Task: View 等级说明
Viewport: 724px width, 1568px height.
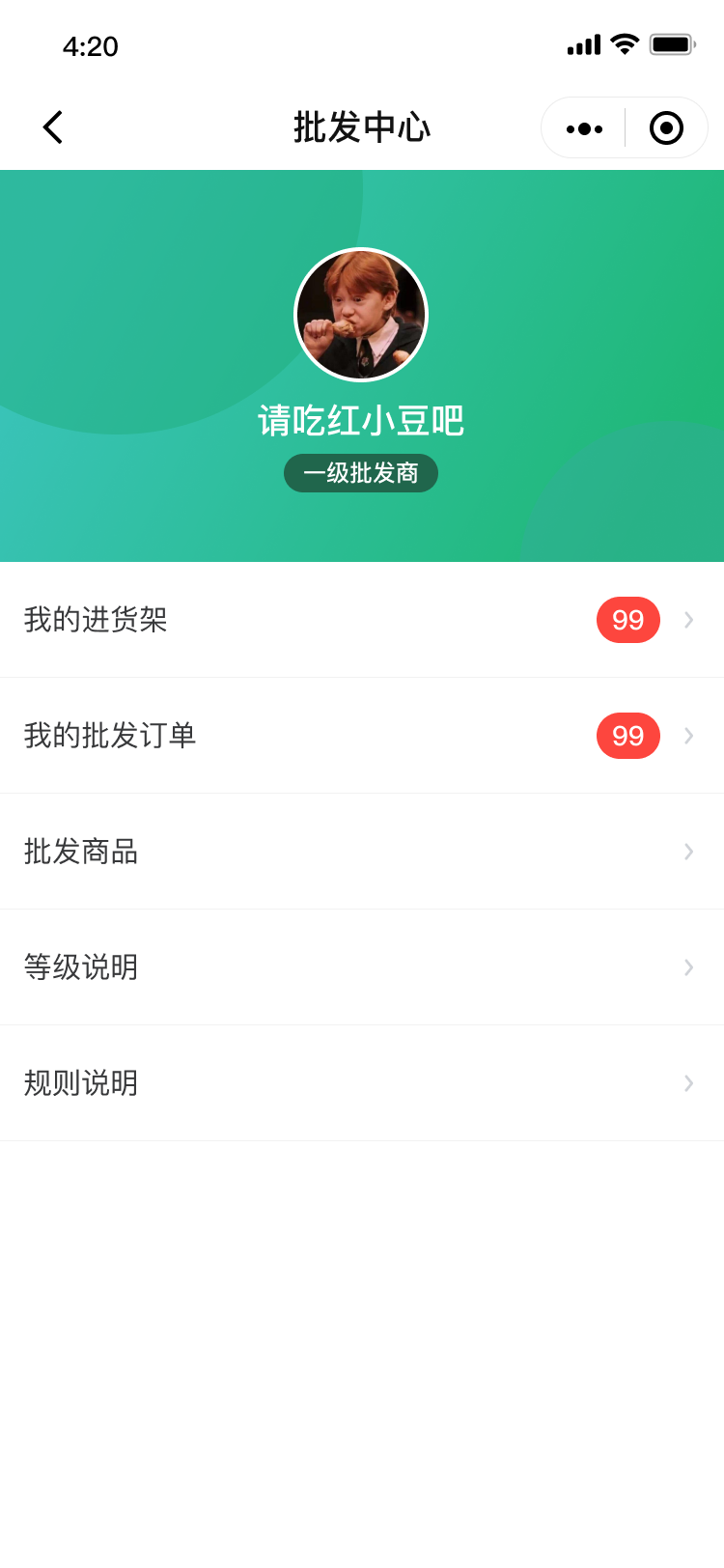Action: 361,967
